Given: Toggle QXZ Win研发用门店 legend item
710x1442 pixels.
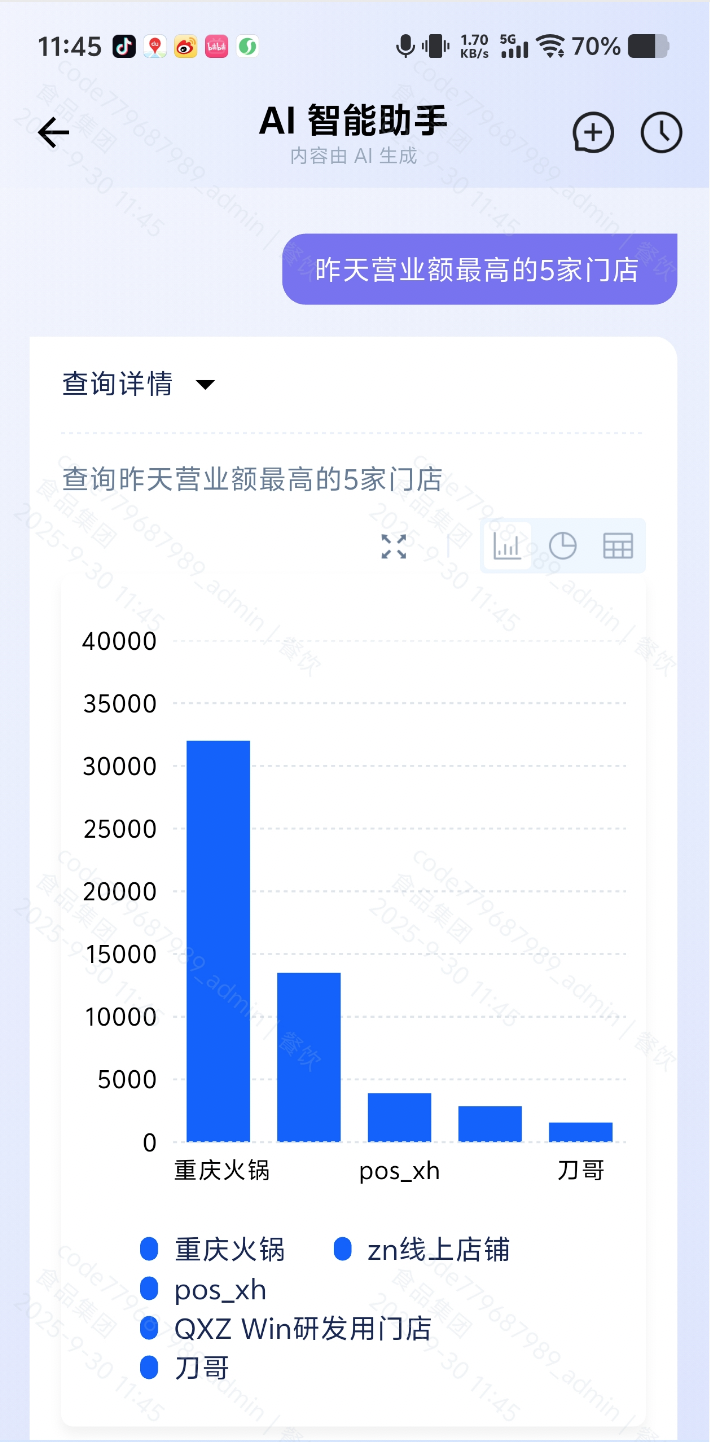Looking at the screenshot, I should coord(287,1328).
